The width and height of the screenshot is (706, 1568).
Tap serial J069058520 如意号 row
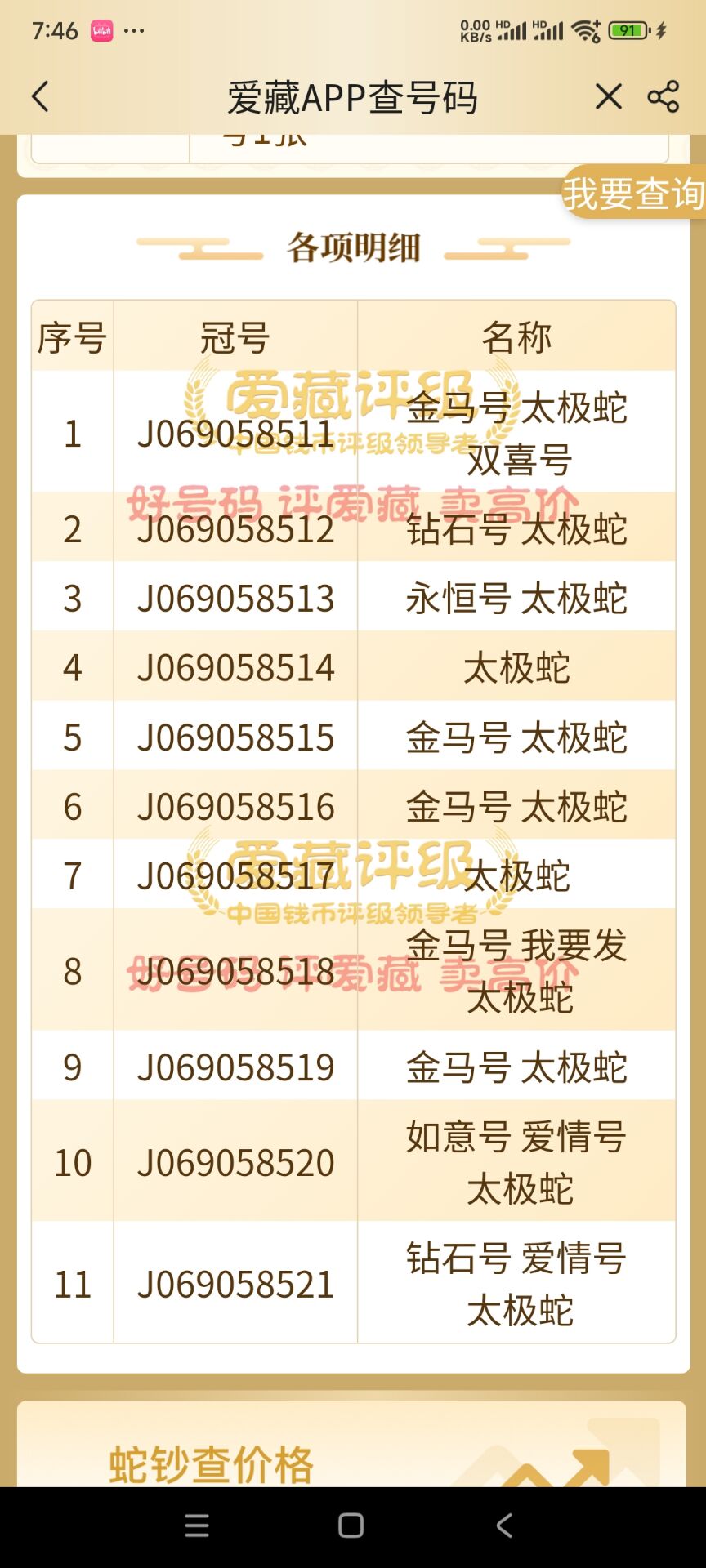pos(235,1162)
